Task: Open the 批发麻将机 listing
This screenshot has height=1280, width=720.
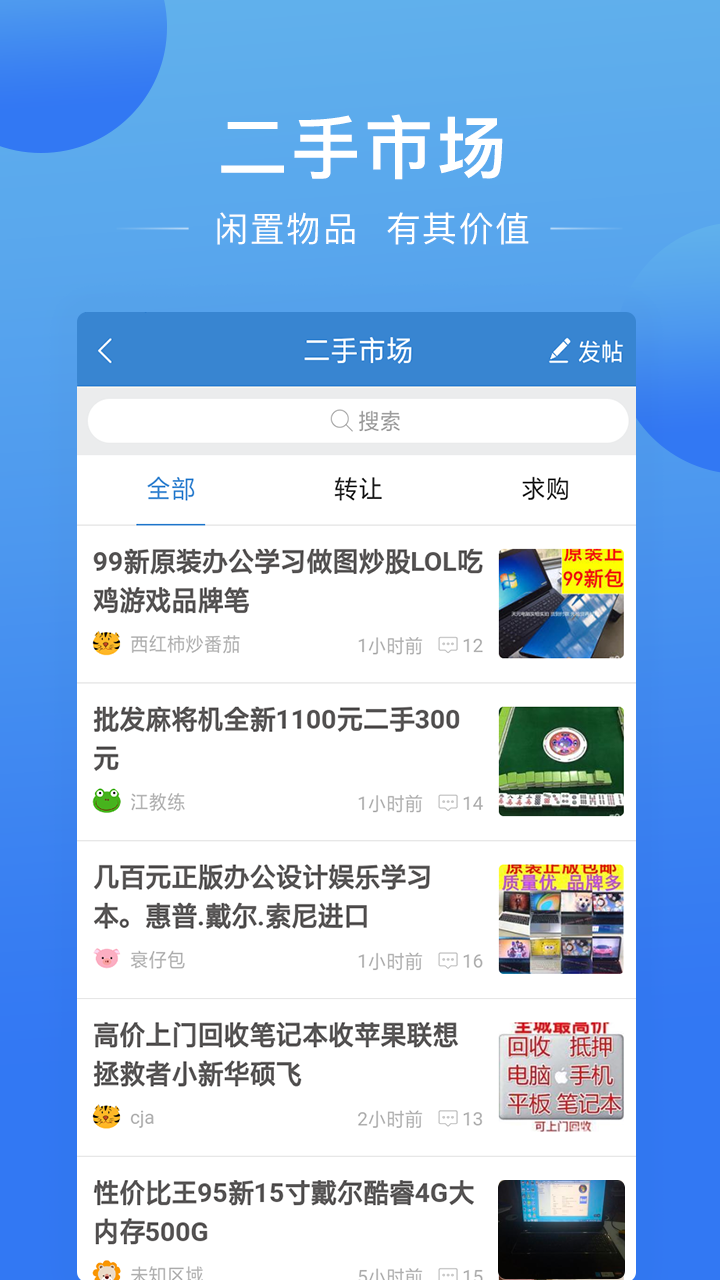Action: click(x=280, y=739)
